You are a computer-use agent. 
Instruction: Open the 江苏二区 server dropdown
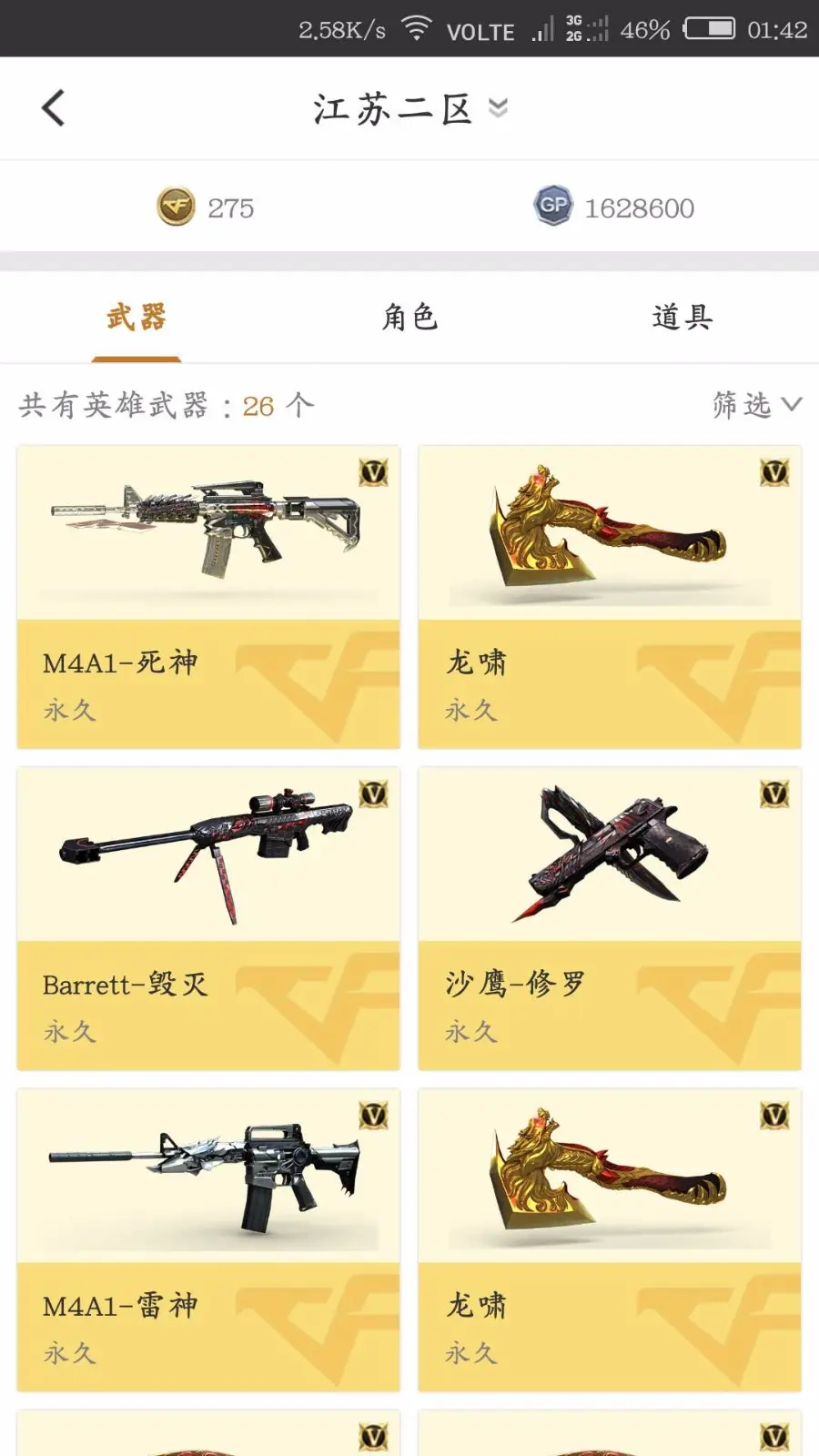coord(410,108)
